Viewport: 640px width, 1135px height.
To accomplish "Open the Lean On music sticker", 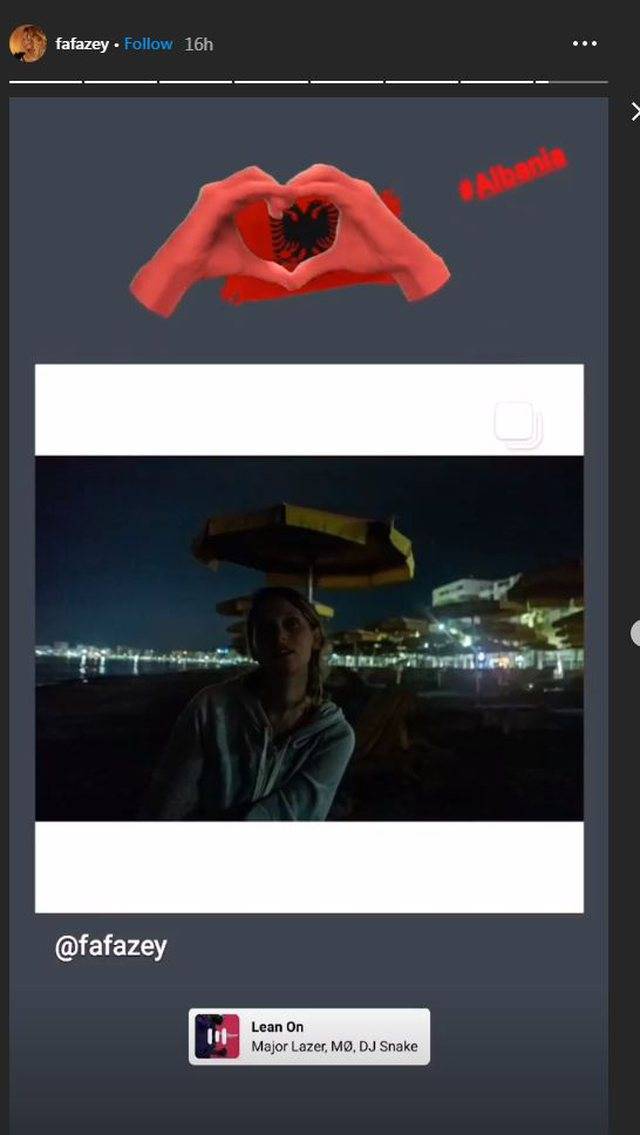I will click(309, 1036).
